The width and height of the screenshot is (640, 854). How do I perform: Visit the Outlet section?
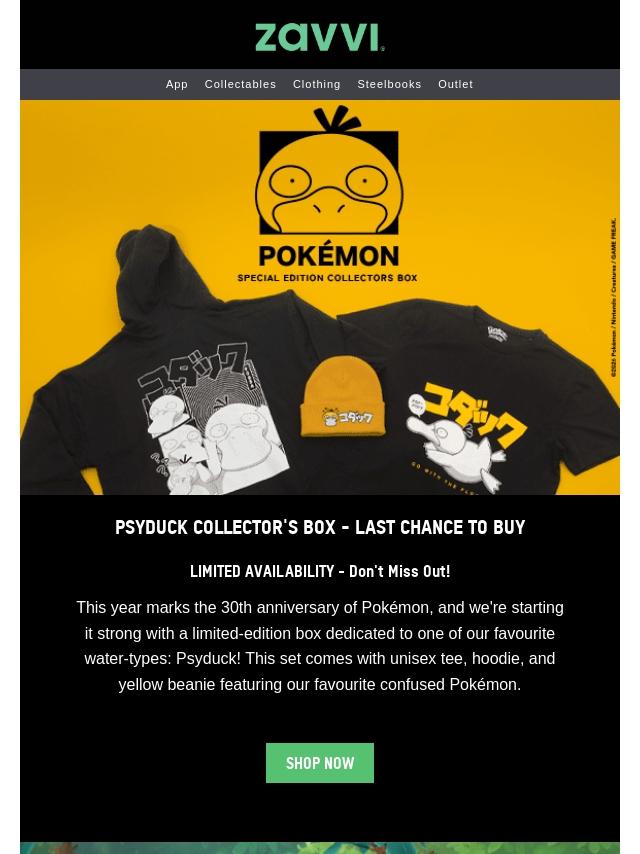click(x=455, y=84)
